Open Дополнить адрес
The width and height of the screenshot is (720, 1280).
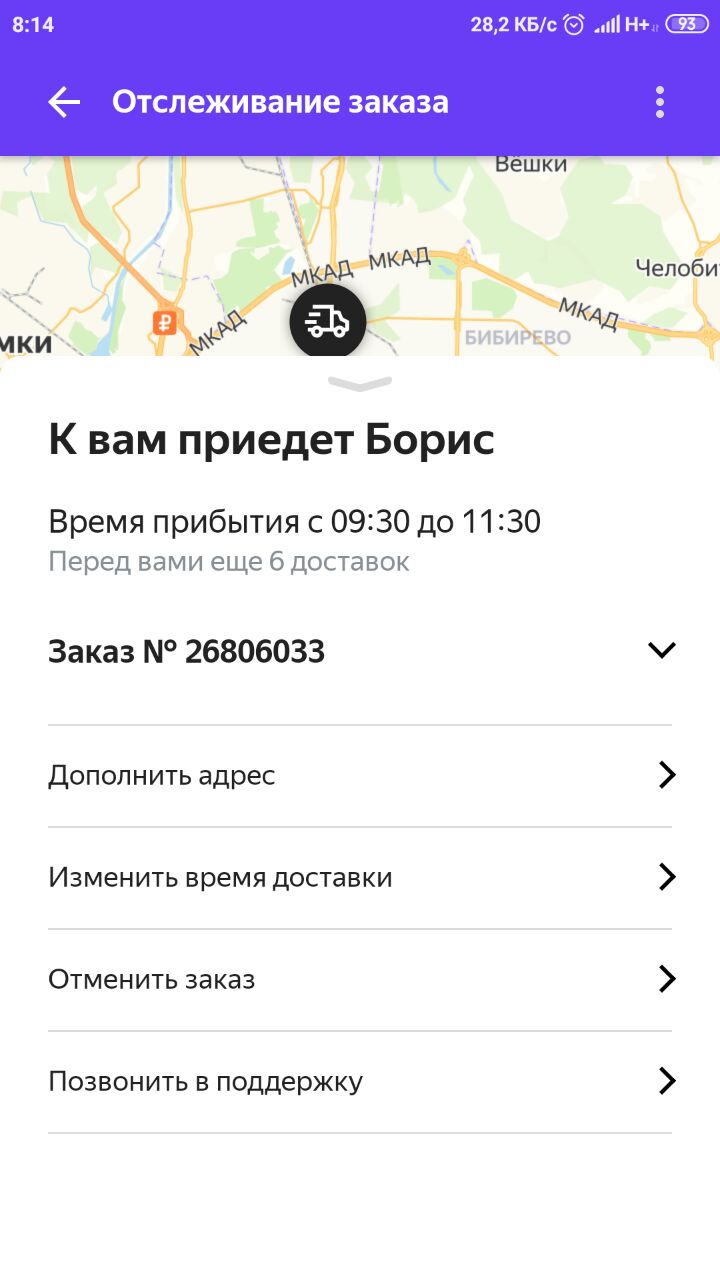click(x=360, y=776)
